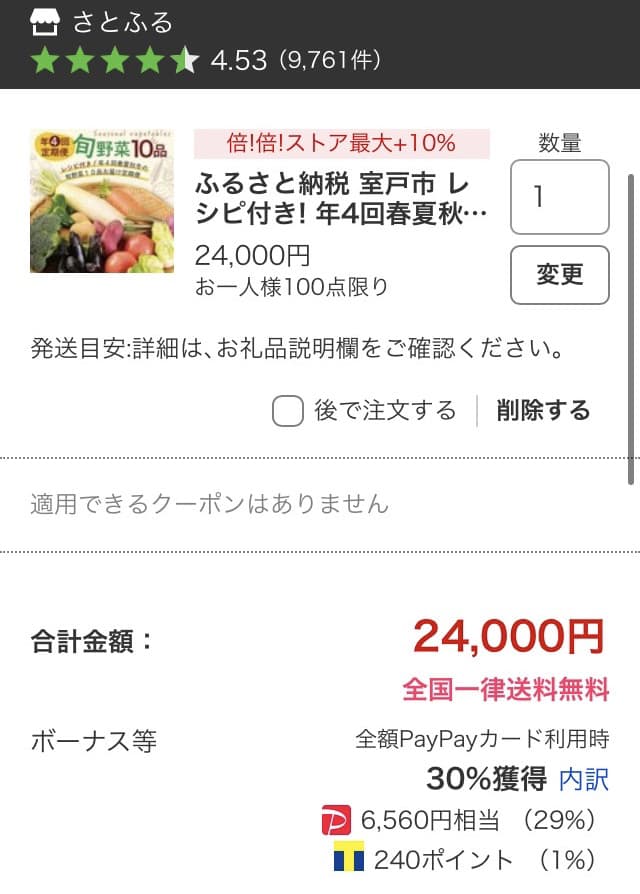Screen dimensions: 640x894
Task: Check the 後で注文する box
Action: [x=288, y=411]
